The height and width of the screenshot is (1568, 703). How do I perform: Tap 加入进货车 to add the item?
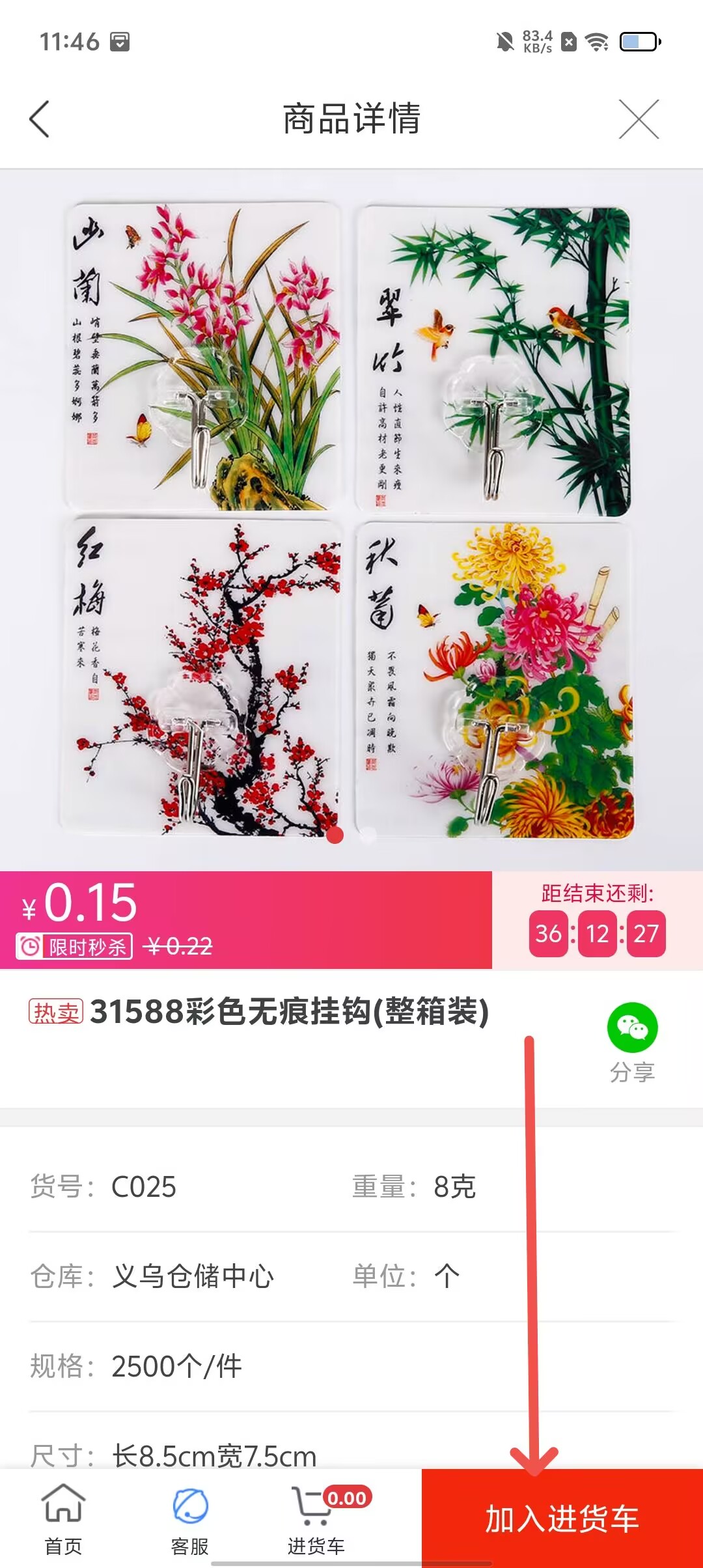562,1519
